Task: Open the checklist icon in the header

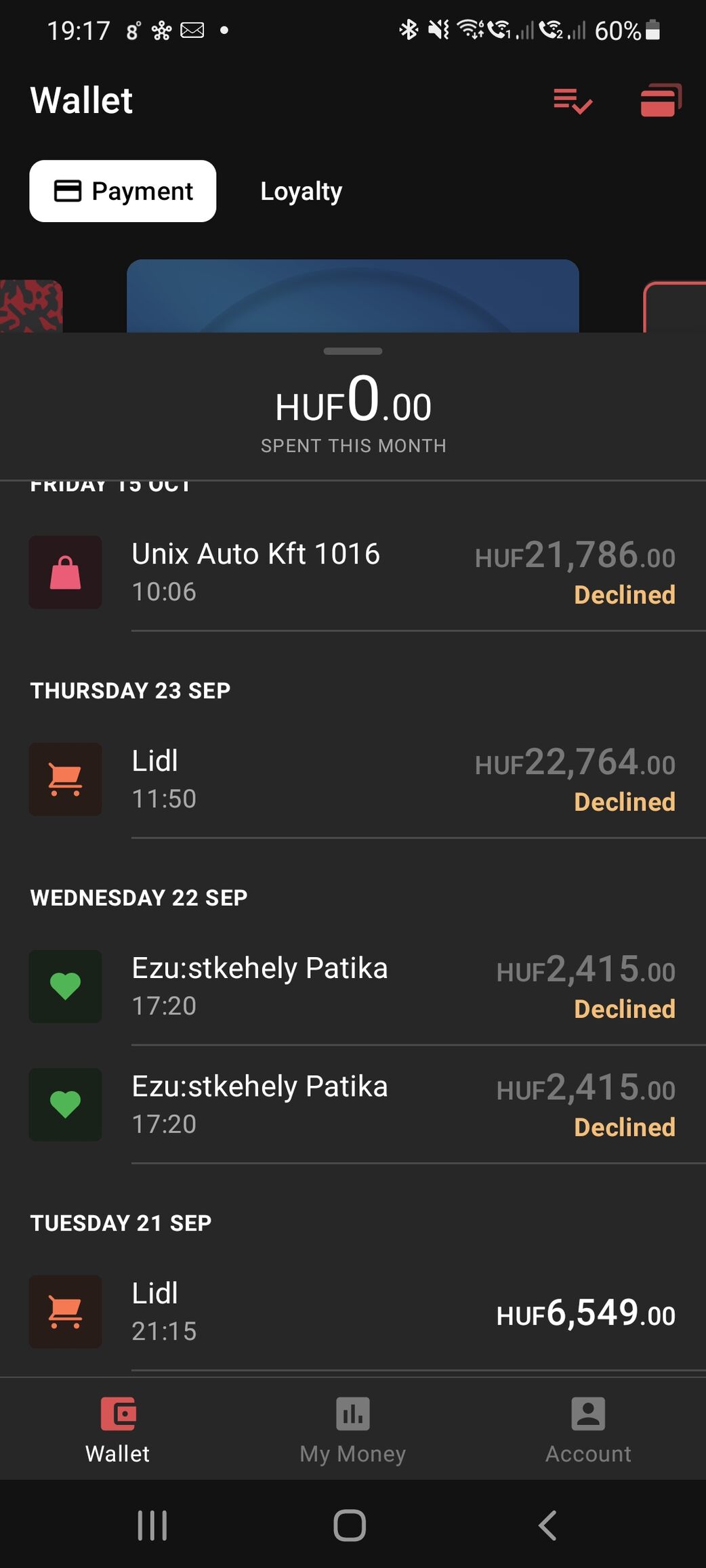Action: pyautogui.click(x=573, y=102)
